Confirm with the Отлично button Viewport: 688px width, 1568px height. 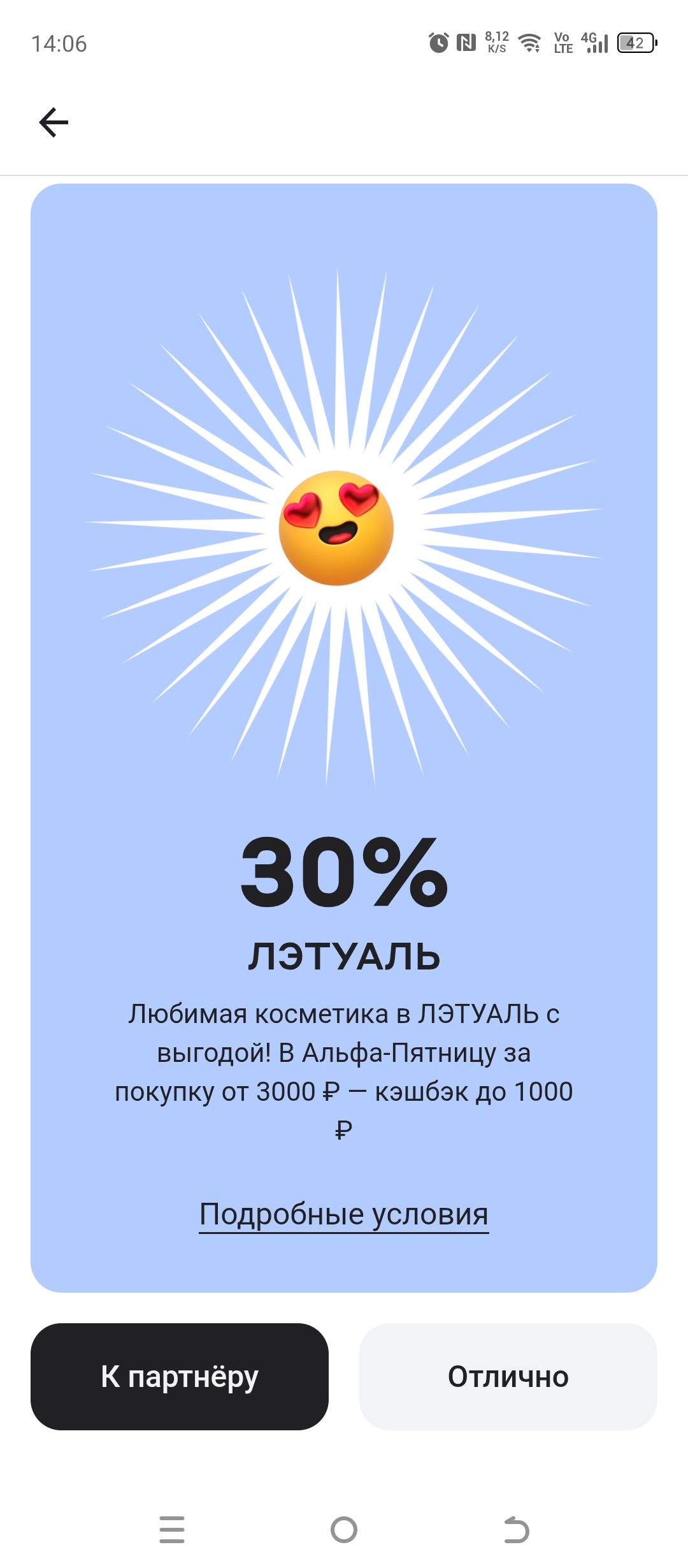coord(508,1377)
